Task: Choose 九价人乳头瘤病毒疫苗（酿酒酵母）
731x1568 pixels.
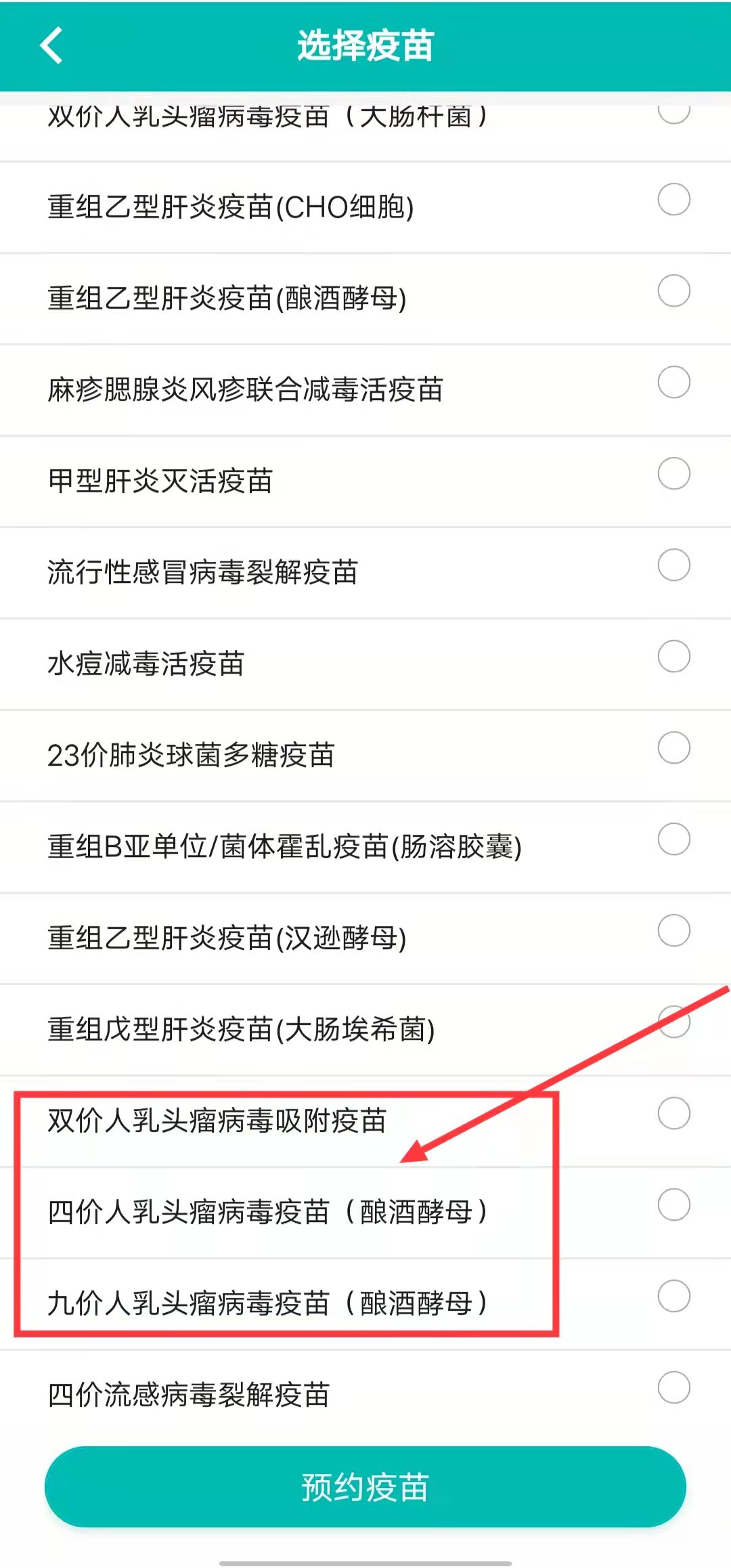Action: coord(673,1297)
